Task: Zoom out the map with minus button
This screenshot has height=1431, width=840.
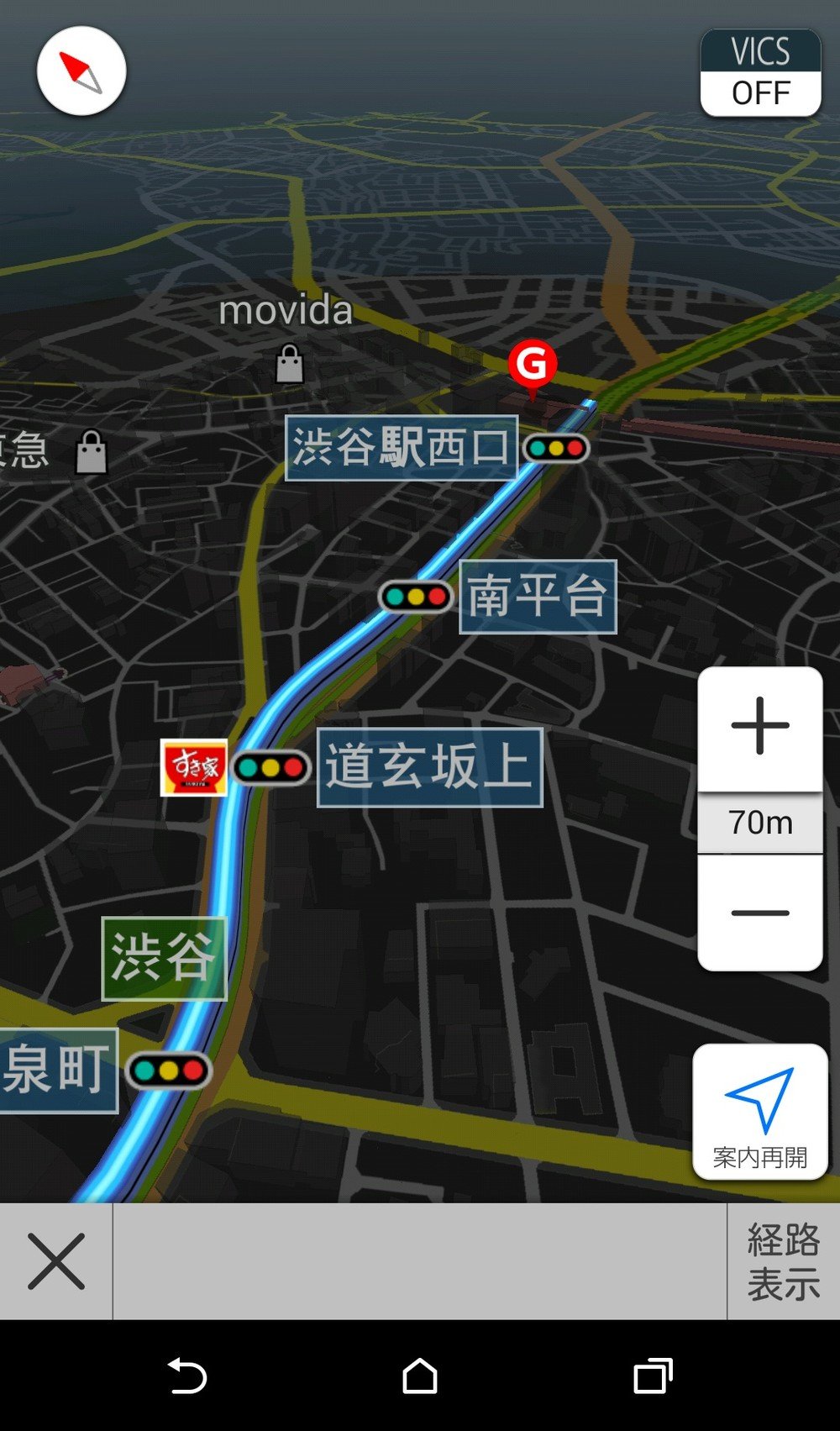Action: [759, 913]
